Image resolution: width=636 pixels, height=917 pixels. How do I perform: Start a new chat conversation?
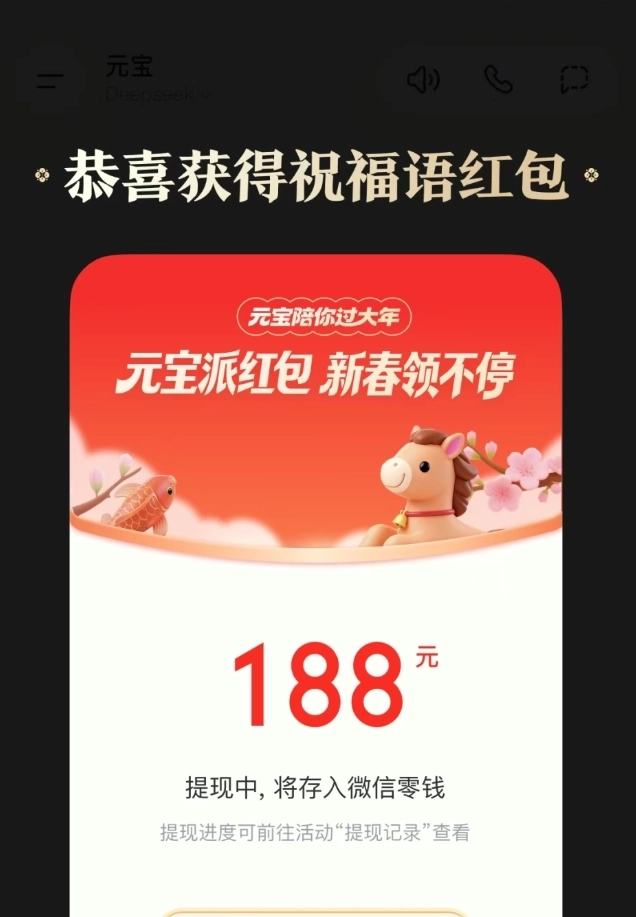(x=574, y=80)
